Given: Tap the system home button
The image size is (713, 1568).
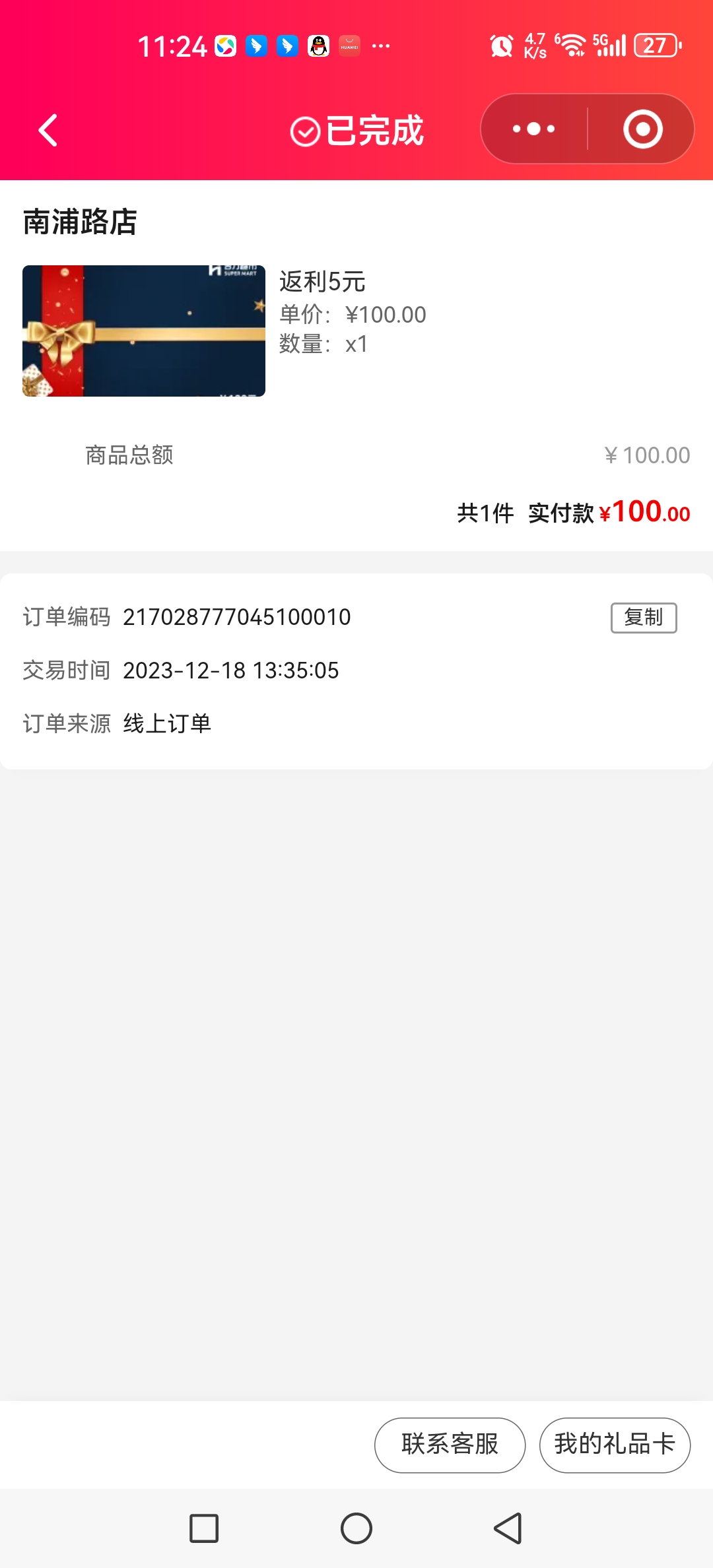Looking at the screenshot, I should [x=356, y=1528].
